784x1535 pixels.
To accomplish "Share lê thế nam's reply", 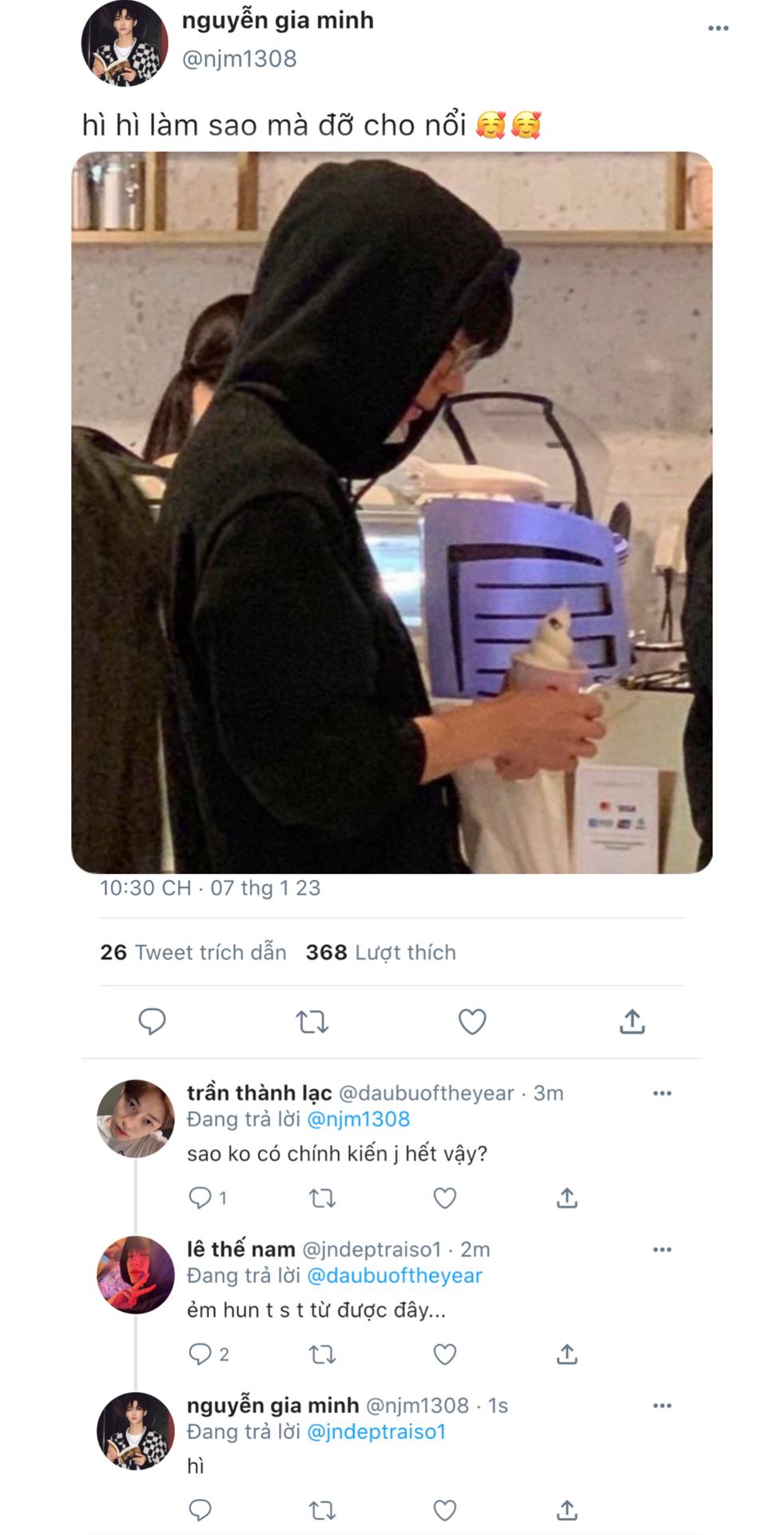I will pyautogui.click(x=567, y=1354).
